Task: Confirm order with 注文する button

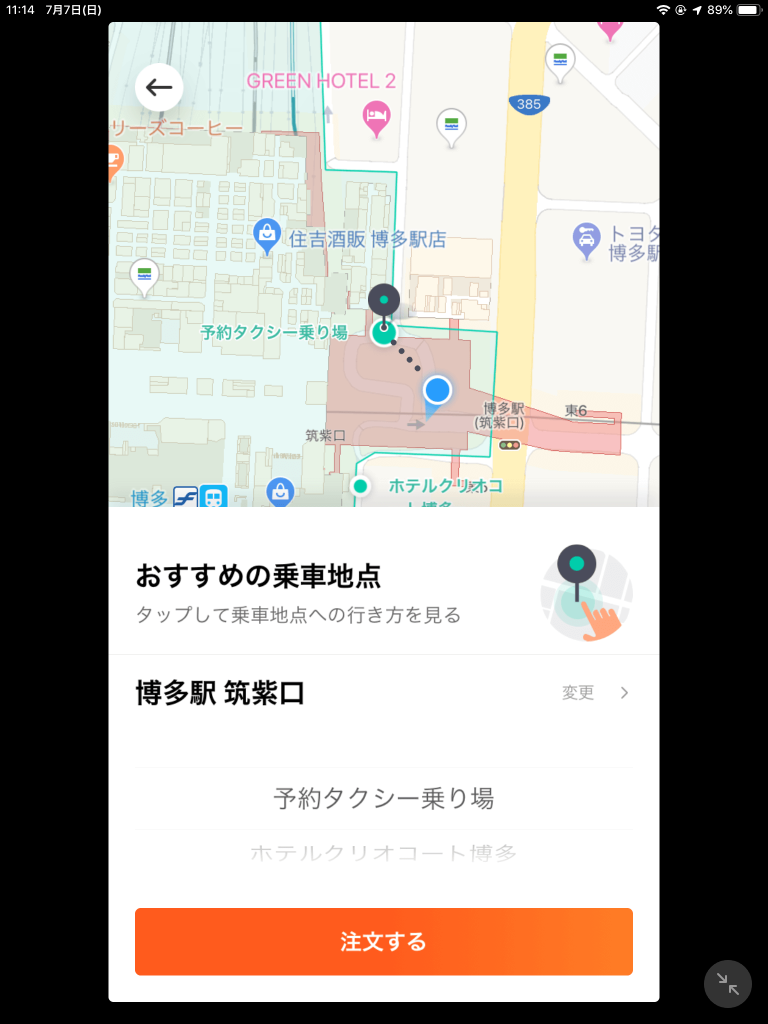Action: 383,941
